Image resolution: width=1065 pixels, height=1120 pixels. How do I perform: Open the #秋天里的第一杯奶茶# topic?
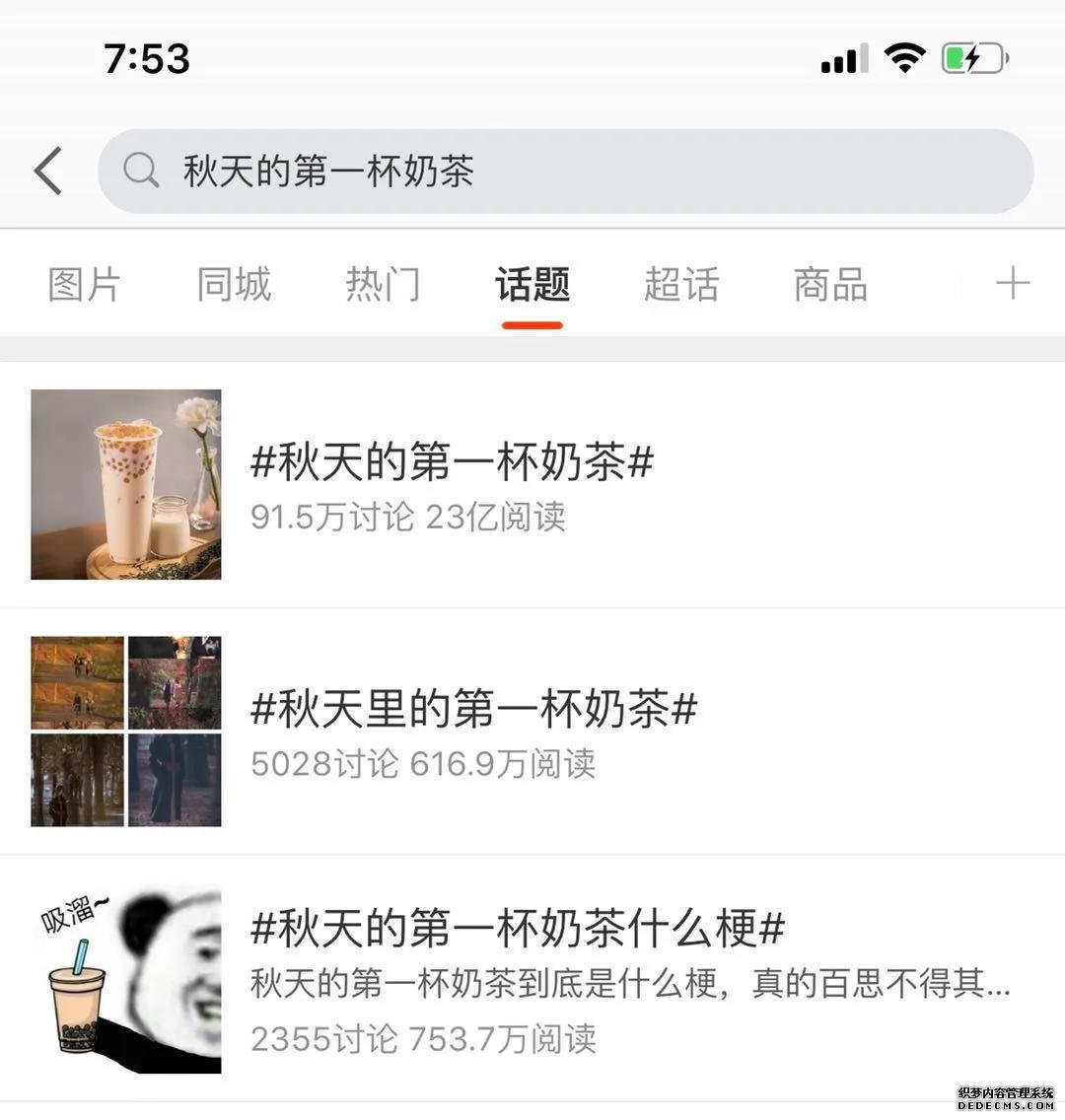coord(473,710)
